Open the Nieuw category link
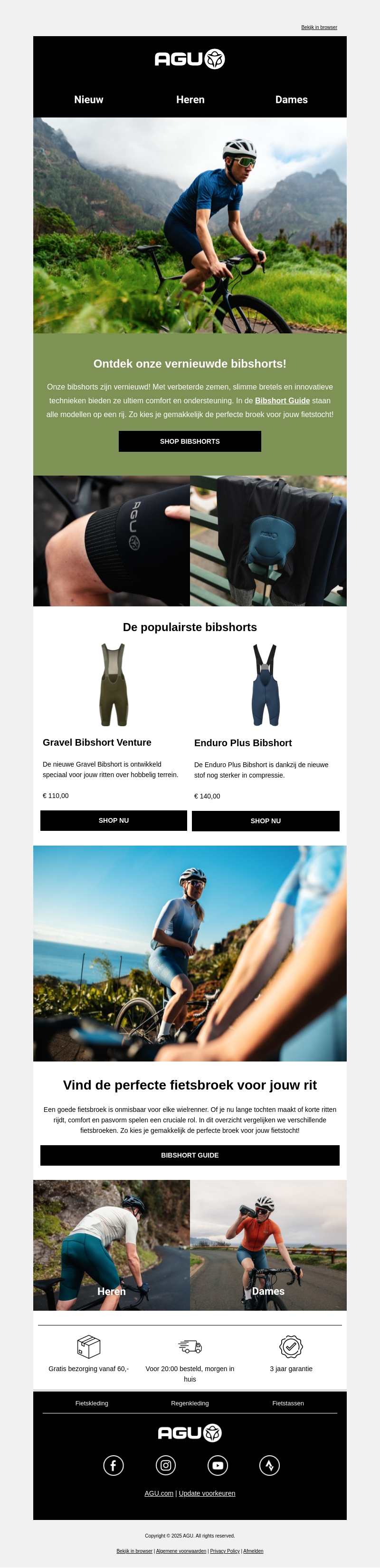The image size is (380, 1568). point(89,100)
